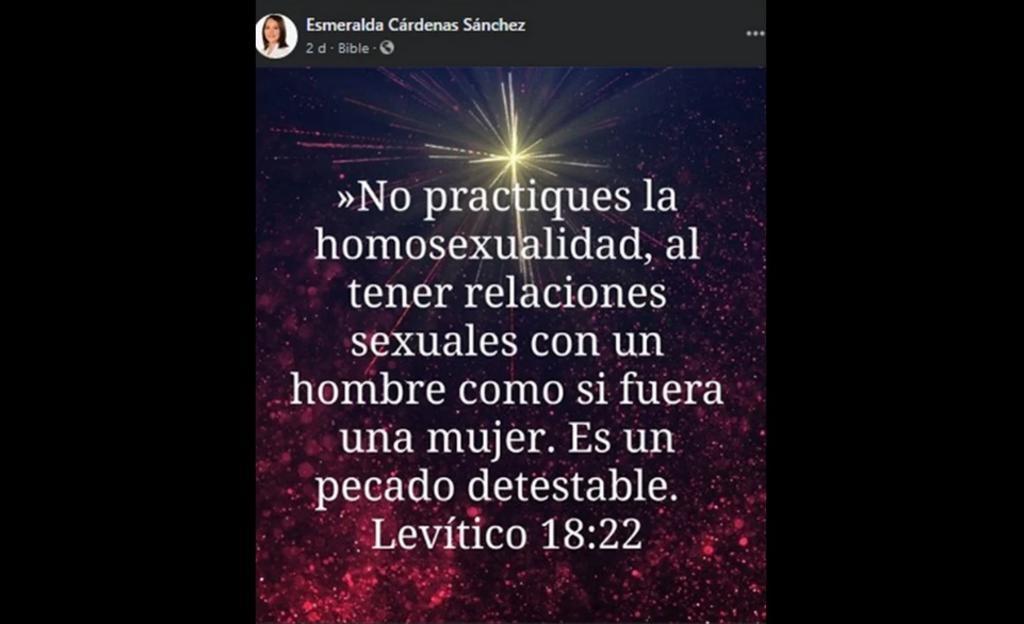Open the Bible link under the name
Viewport: 1024px width, 624px height.
[353, 47]
